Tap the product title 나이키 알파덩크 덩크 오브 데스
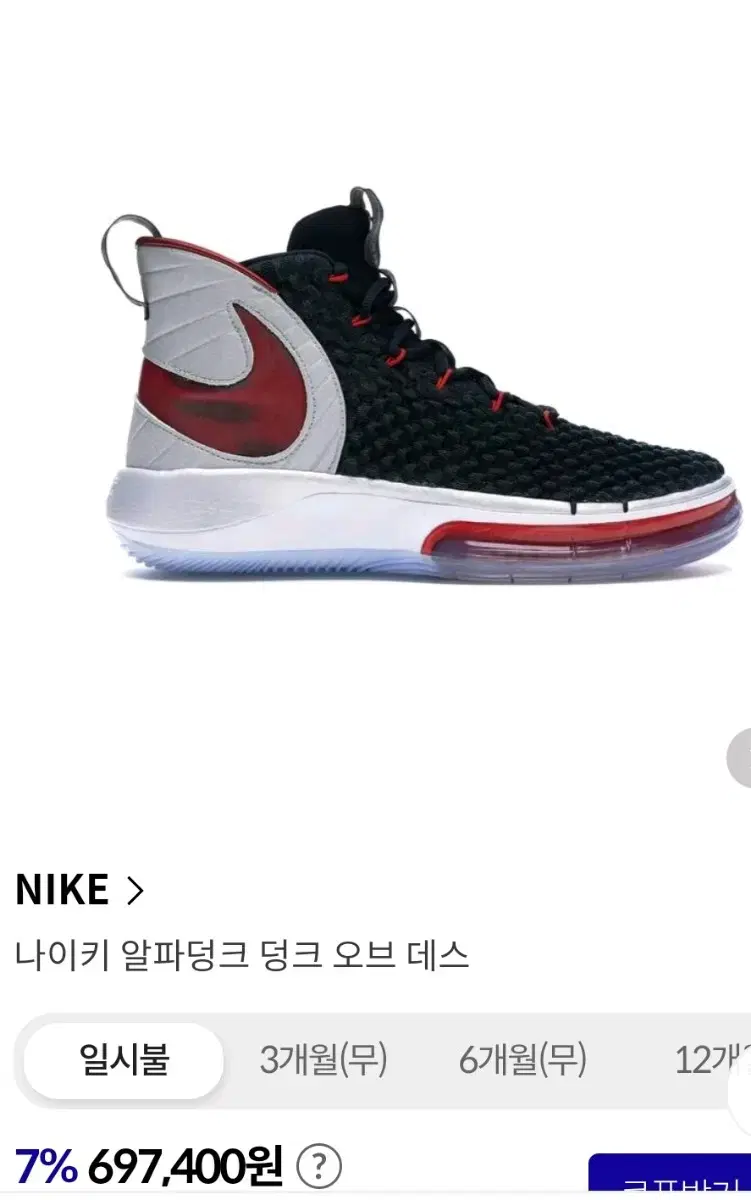Image resolution: width=751 pixels, height=1200 pixels. point(244,955)
